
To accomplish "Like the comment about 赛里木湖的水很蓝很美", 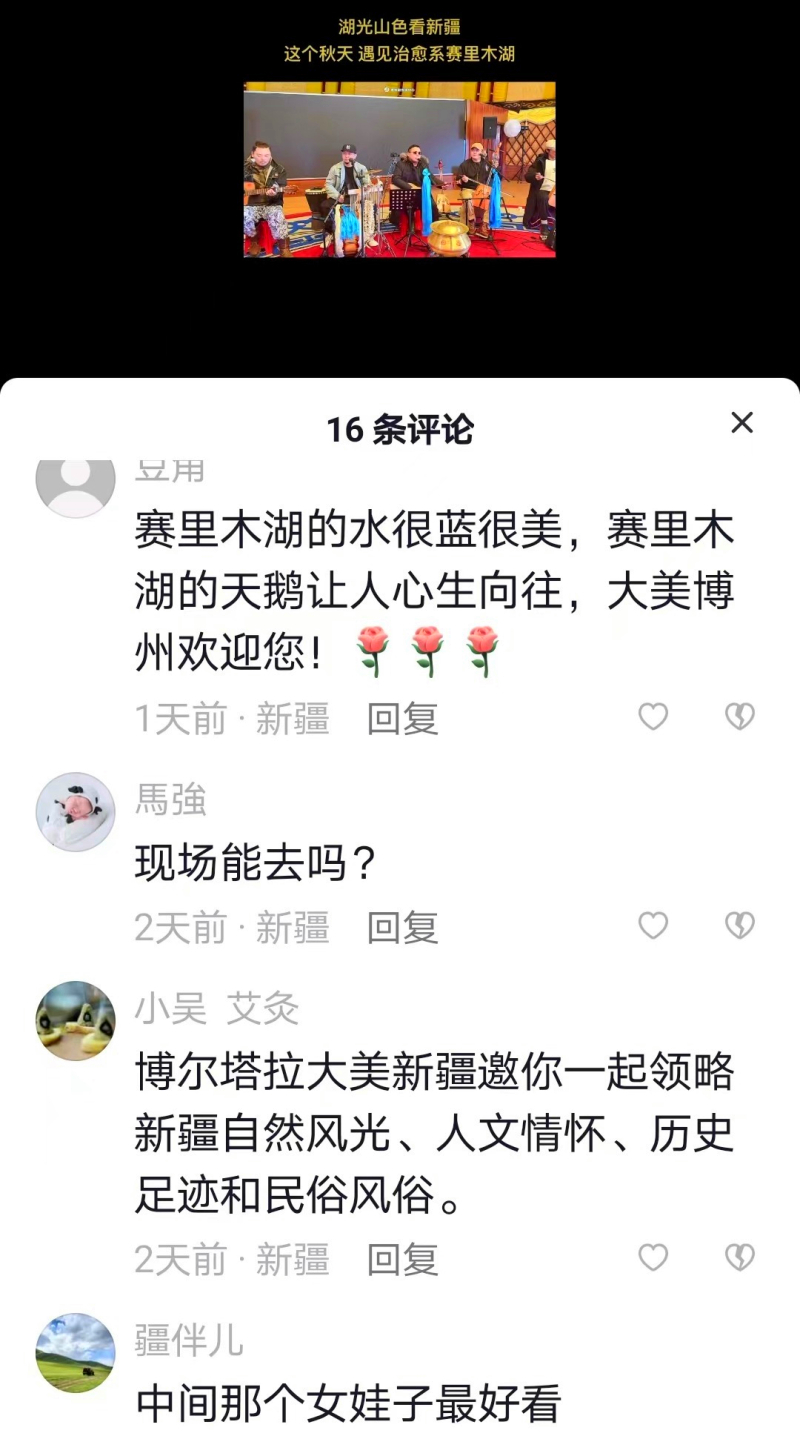I will [653, 716].
